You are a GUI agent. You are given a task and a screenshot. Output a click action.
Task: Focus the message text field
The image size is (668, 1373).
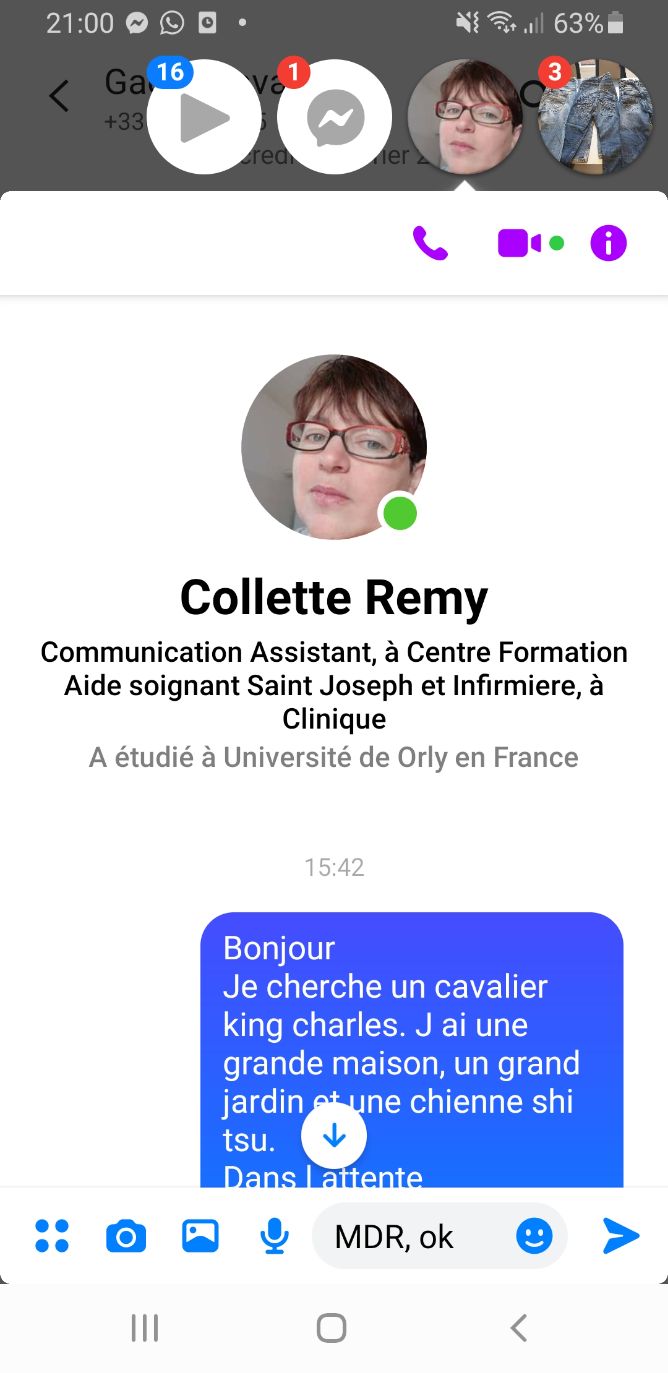coord(410,1237)
